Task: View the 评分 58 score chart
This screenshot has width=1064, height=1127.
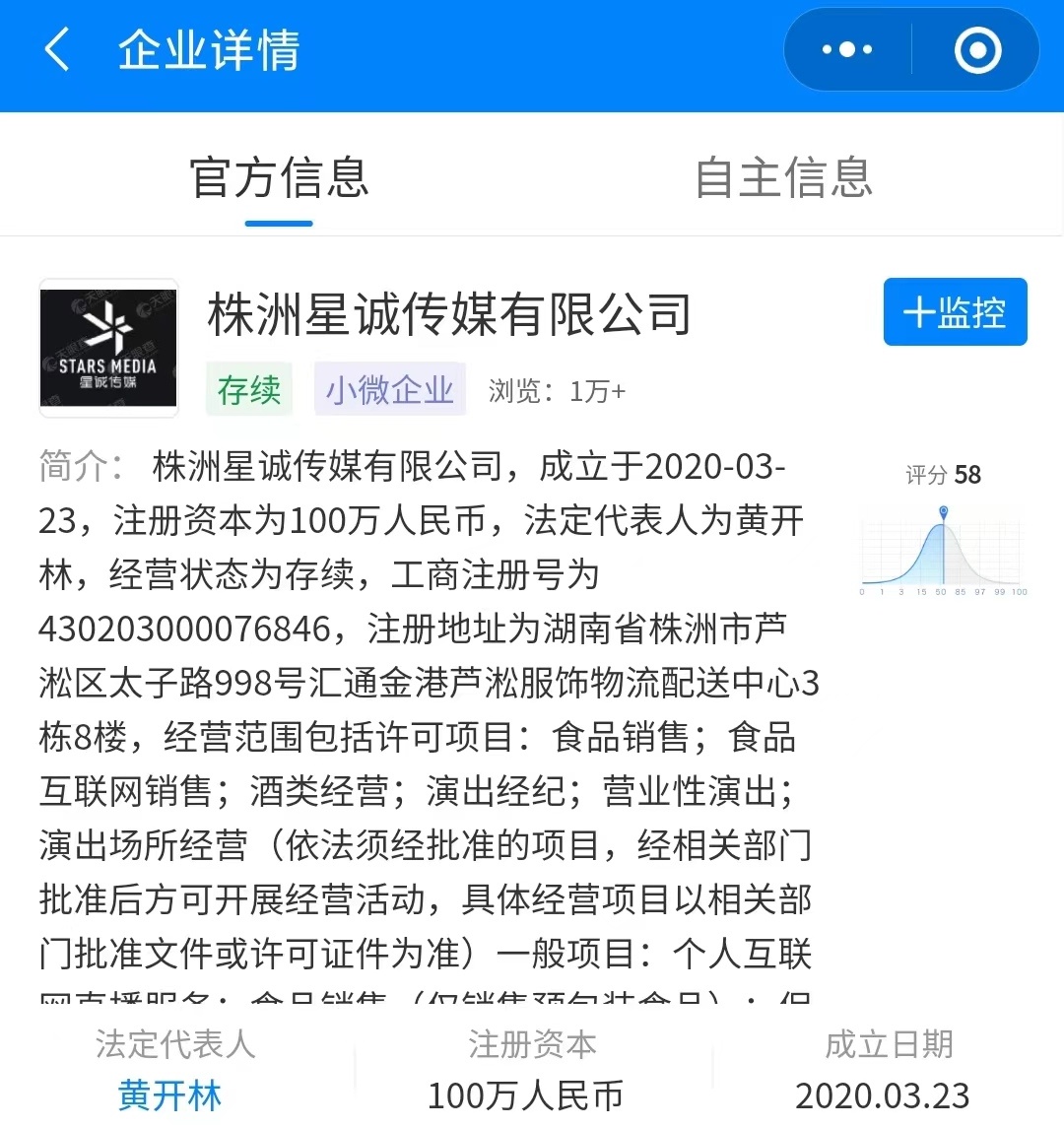Action: [943, 544]
